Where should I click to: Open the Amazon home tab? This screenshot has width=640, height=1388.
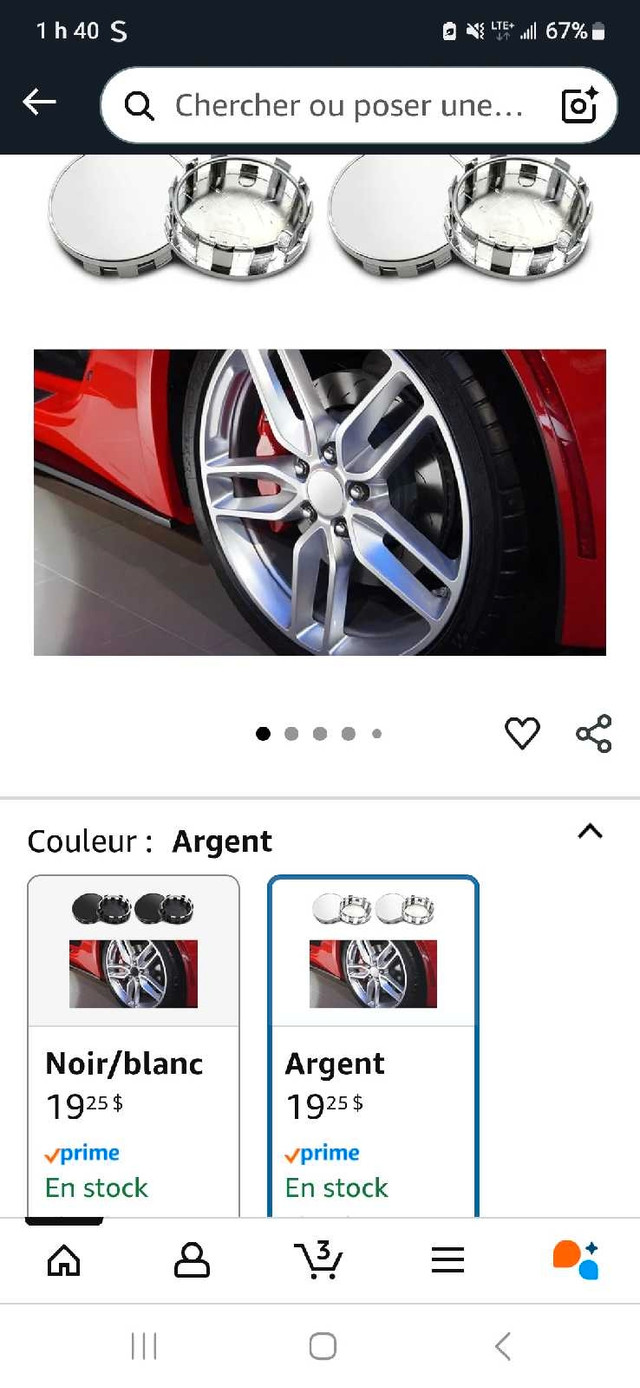click(x=64, y=1260)
